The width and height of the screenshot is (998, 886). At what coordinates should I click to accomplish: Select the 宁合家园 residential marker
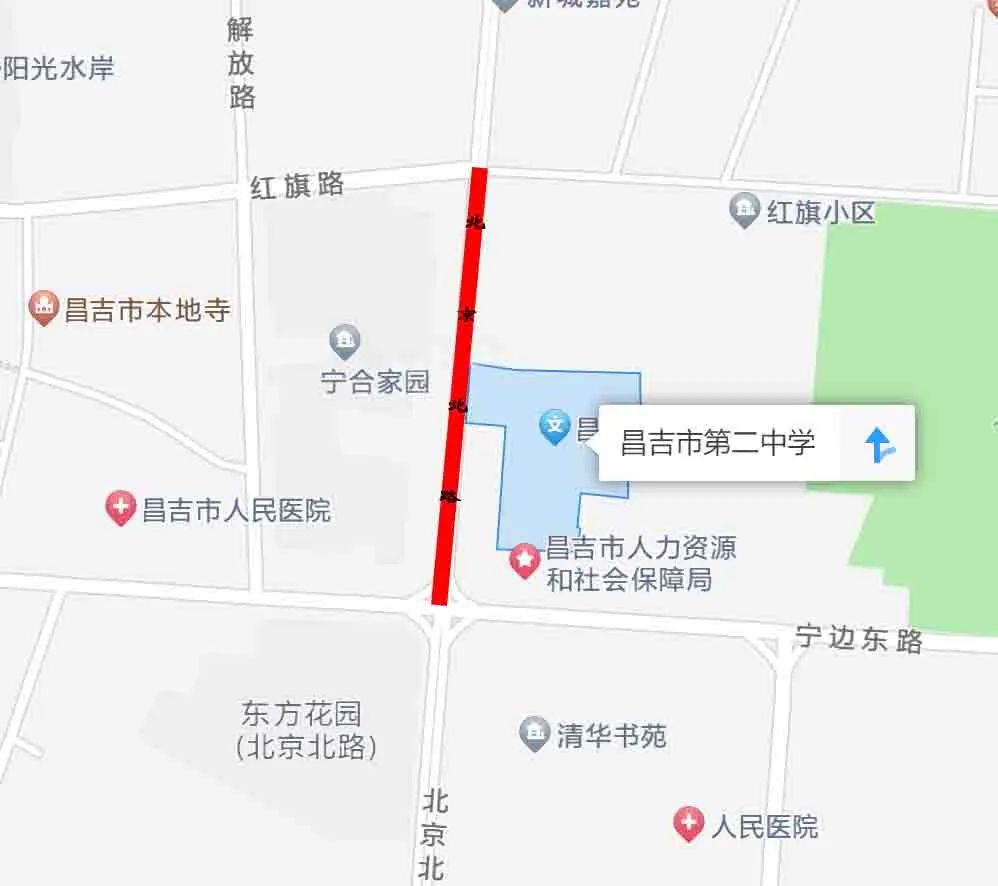pos(345,343)
